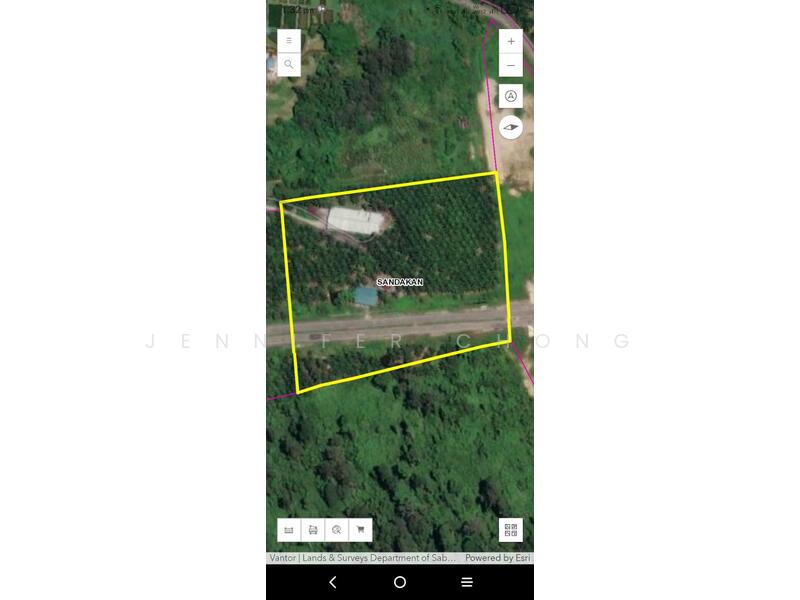Open the print tool
Image resolution: width=800 pixels, height=600 pixels.
pos(313,530)
